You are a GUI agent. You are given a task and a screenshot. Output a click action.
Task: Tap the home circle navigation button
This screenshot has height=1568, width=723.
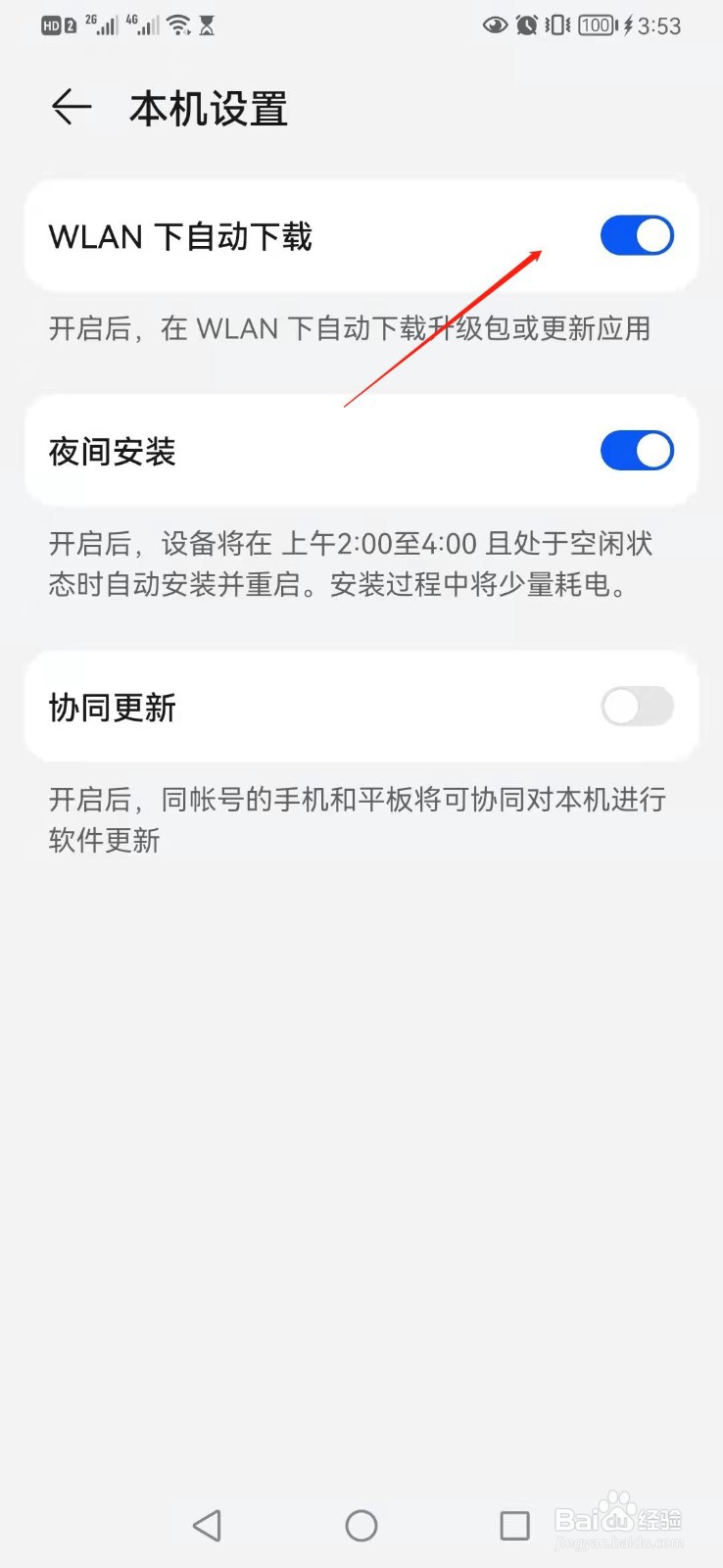(x=361, y=1525)
